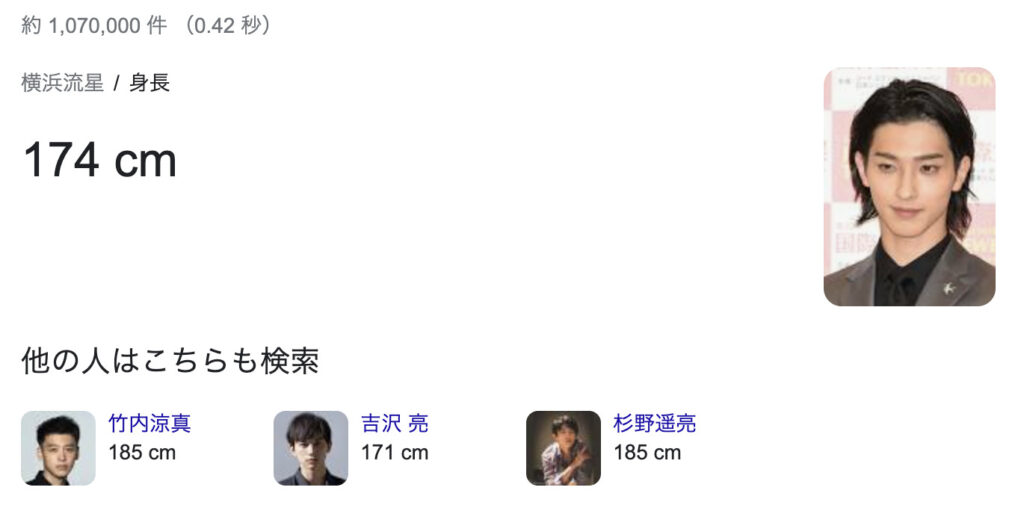The image size is (1024, 505).
Task: Open the large portrait photo beside 174 cm
Action: (908, 186)
